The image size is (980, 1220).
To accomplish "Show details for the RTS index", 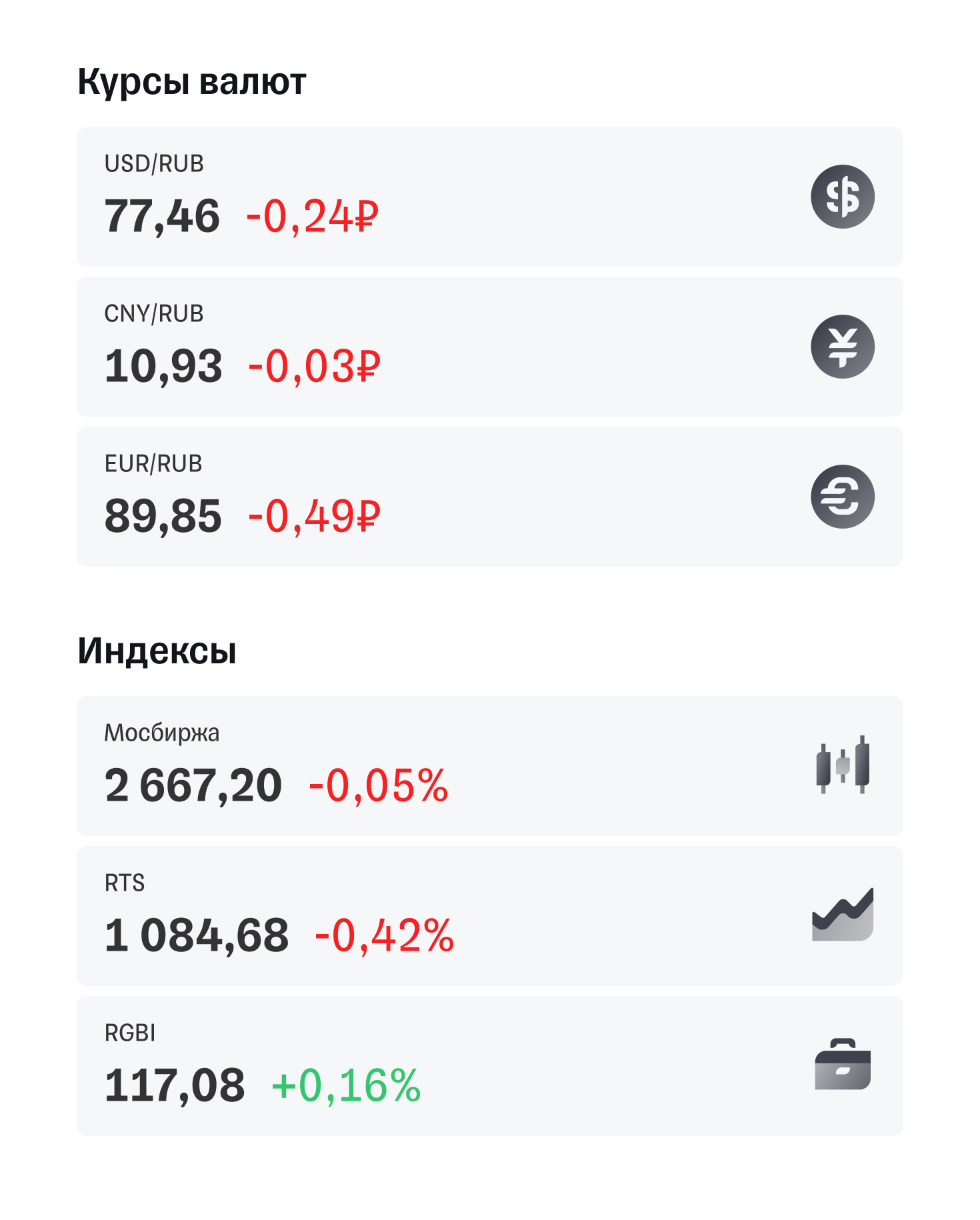I will tap(489, 917).
